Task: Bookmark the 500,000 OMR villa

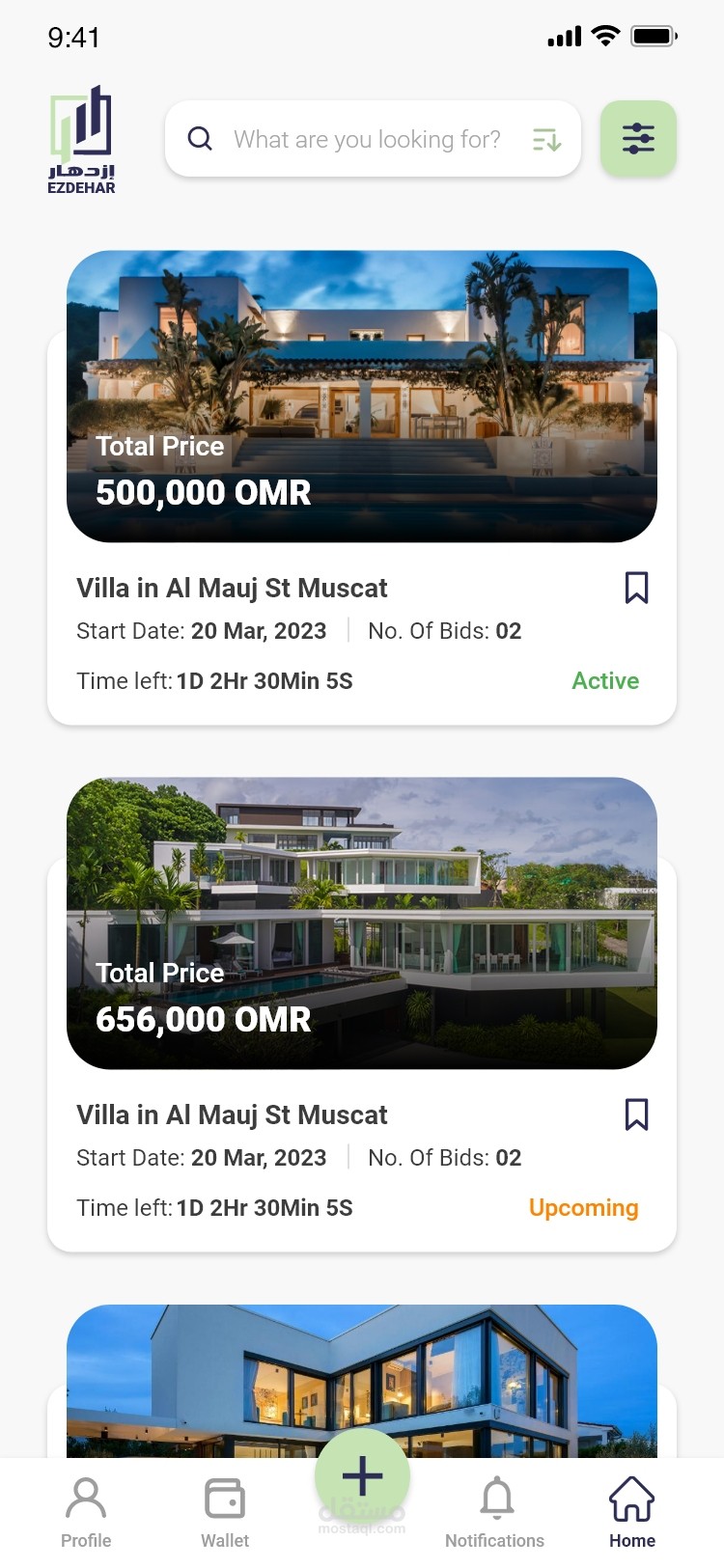Action: click(636, 588)
